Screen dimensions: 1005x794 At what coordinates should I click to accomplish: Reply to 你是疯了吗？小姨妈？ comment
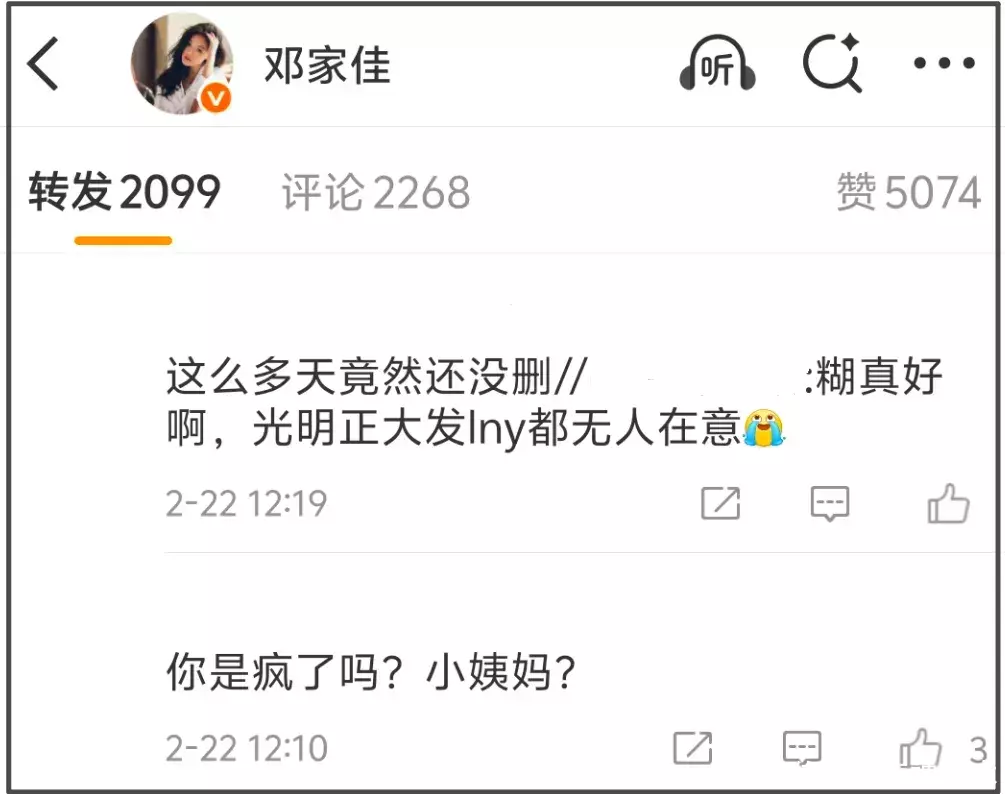(x=802, y=747)
